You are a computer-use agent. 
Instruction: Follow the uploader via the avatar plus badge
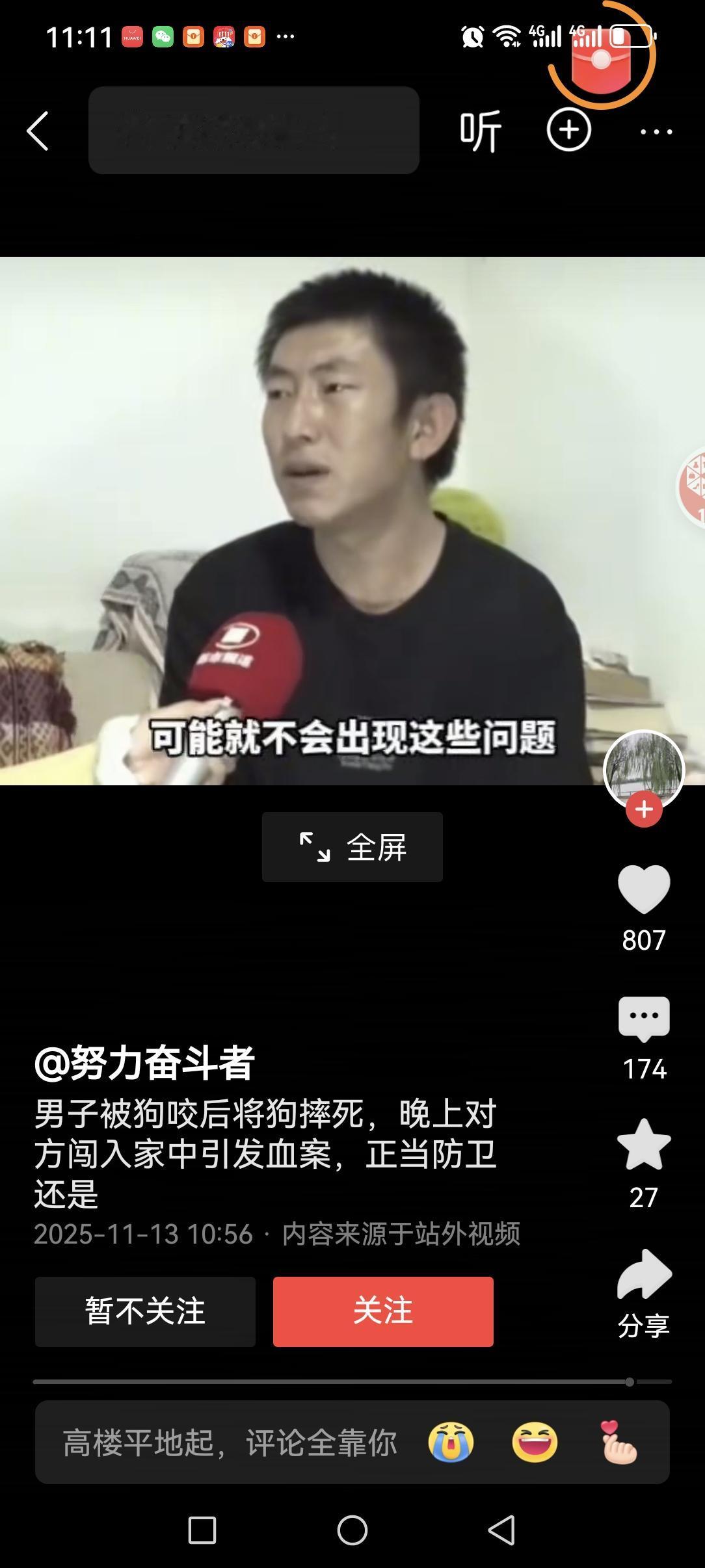(x=643, y=809)
